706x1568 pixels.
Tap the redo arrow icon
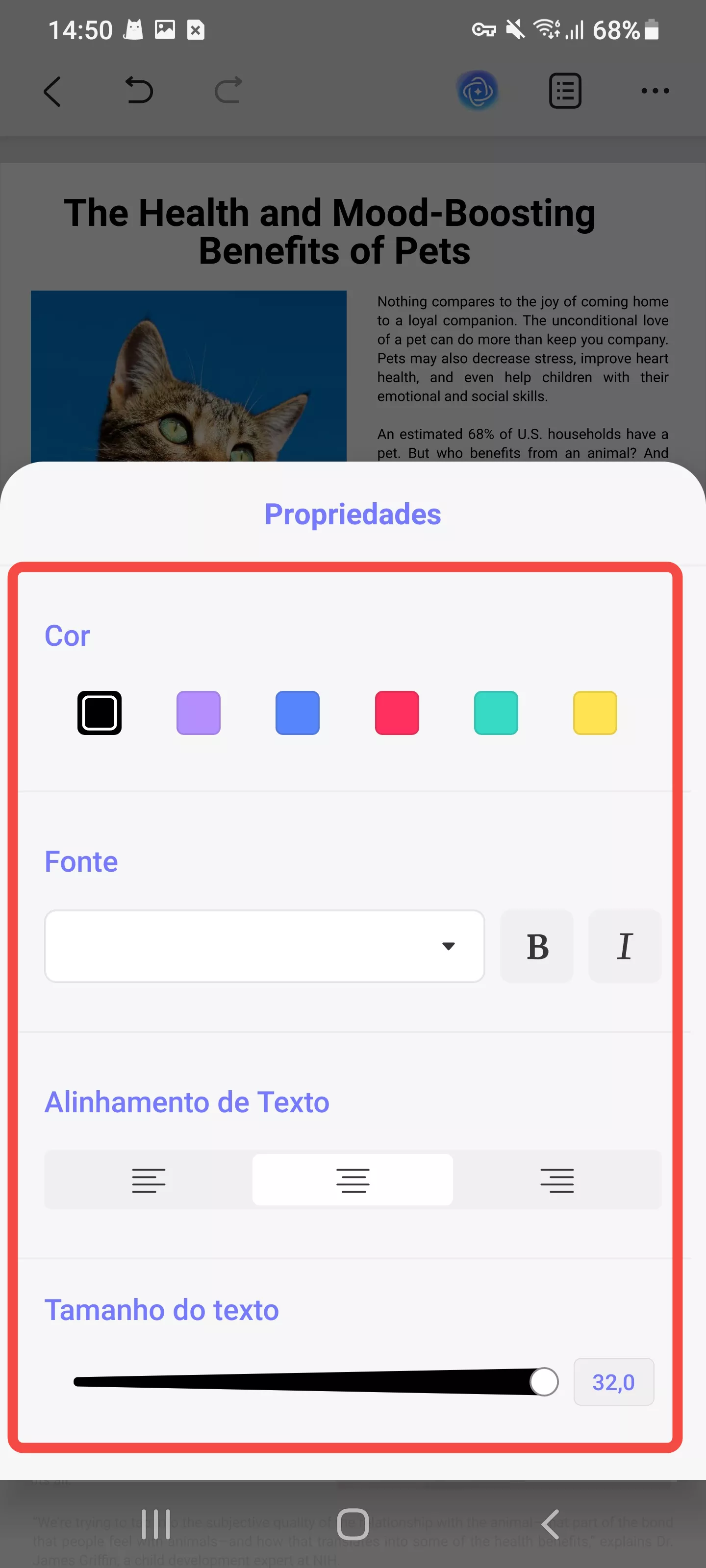pos(228,90)
